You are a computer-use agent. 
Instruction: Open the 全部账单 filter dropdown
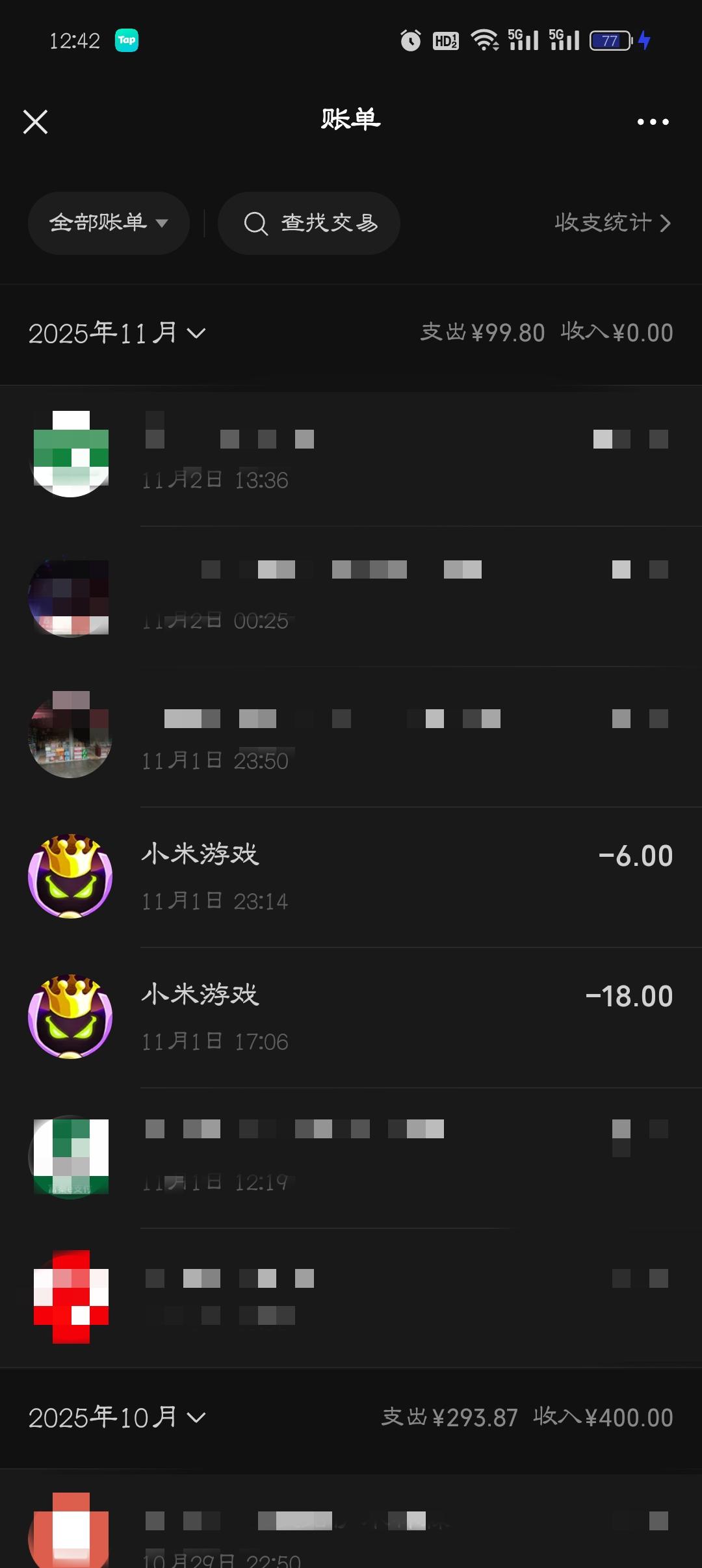(109, 223)
